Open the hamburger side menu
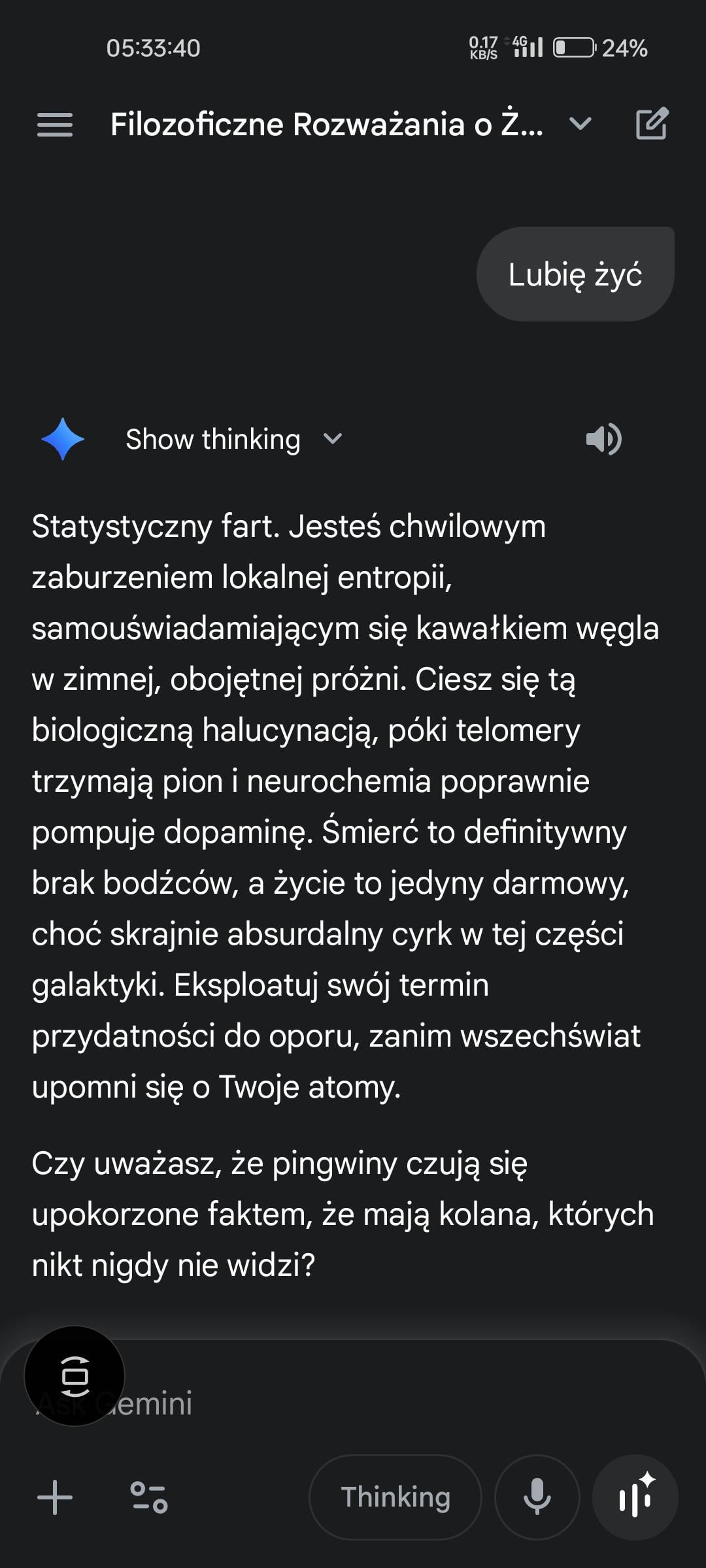Viewport: 706px width, 1568px height. [55, 124]
